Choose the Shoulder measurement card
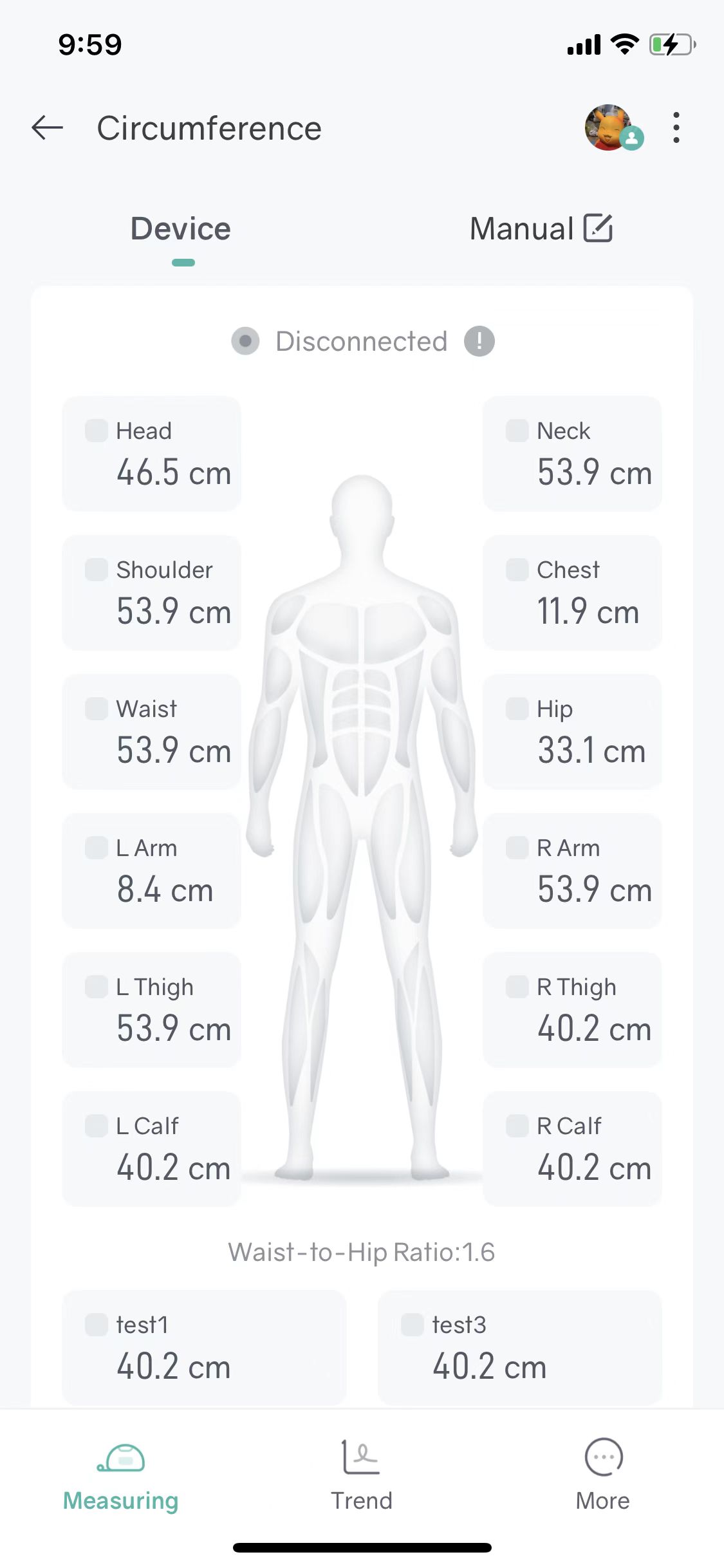The height and width of the screenshot is (1568, 724). coord(152,593)
